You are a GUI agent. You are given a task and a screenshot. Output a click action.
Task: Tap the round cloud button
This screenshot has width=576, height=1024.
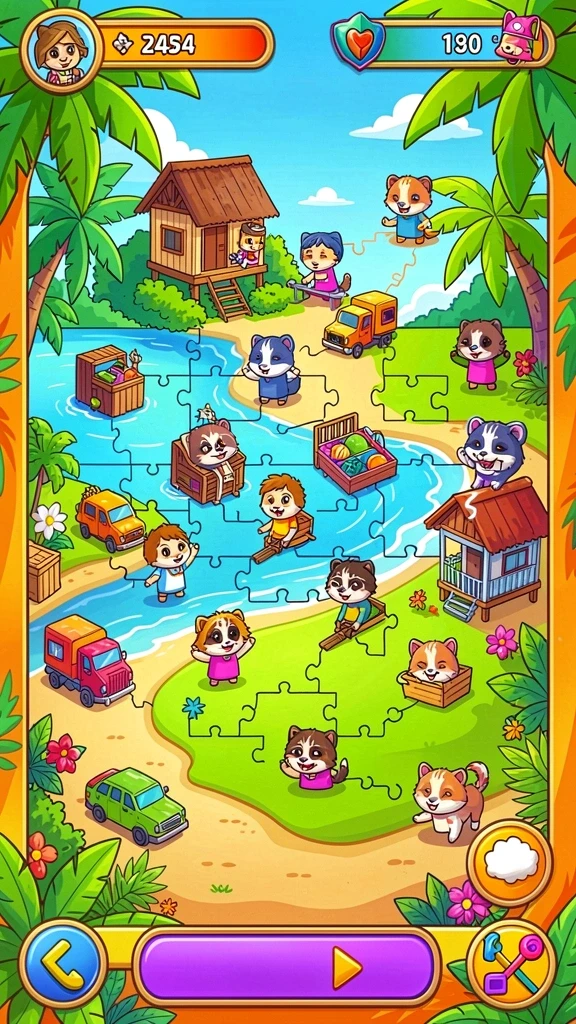click(510, 863)
